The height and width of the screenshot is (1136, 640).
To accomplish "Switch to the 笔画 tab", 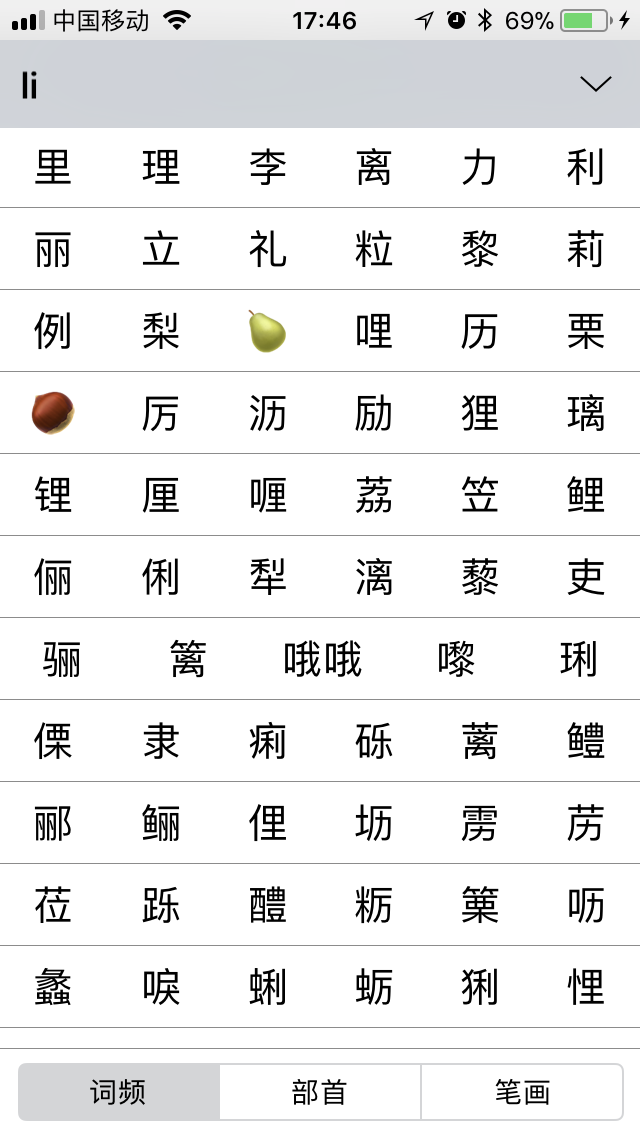I will [x=522, y=1092].
